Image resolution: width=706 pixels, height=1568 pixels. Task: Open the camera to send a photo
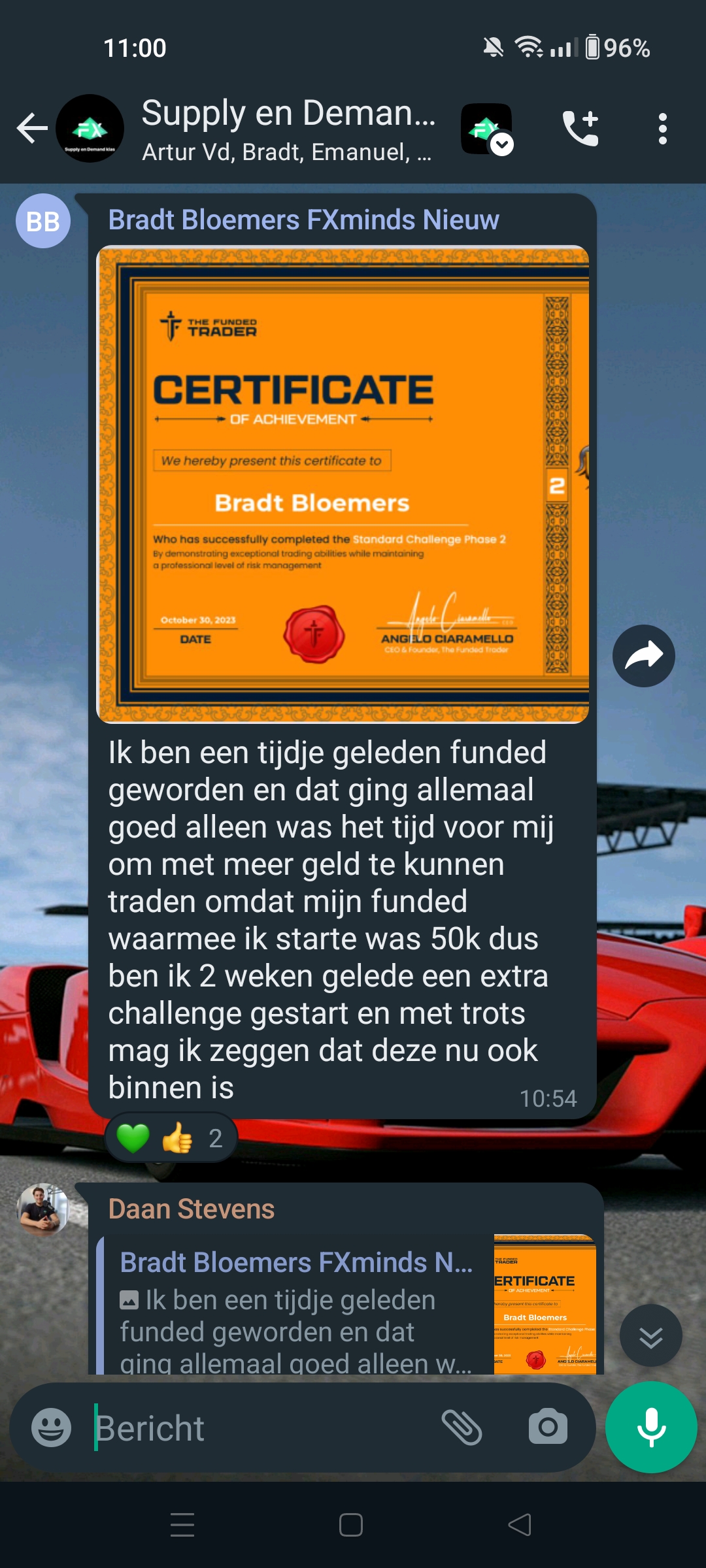(x=548, y=1428)
